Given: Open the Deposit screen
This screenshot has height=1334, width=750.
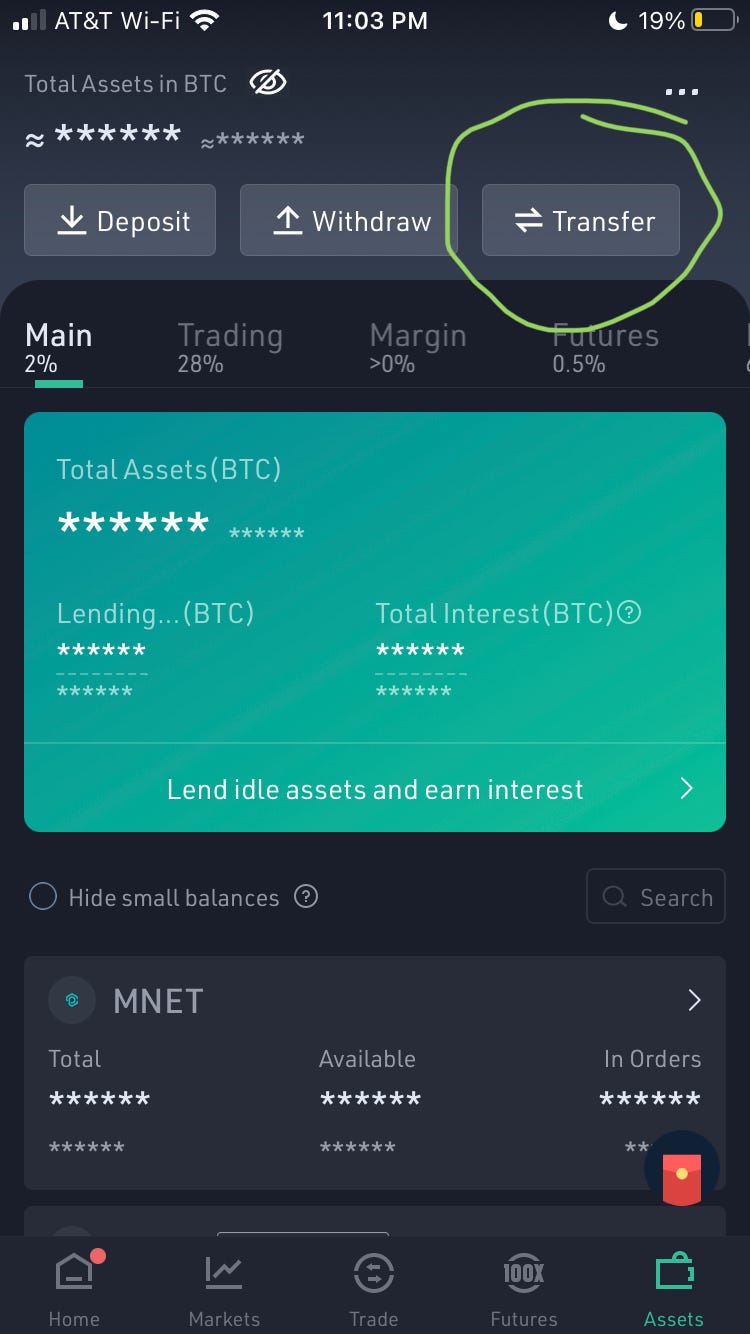Looking at the screenshot, I should pyautogui.click(x=119, y=220).
